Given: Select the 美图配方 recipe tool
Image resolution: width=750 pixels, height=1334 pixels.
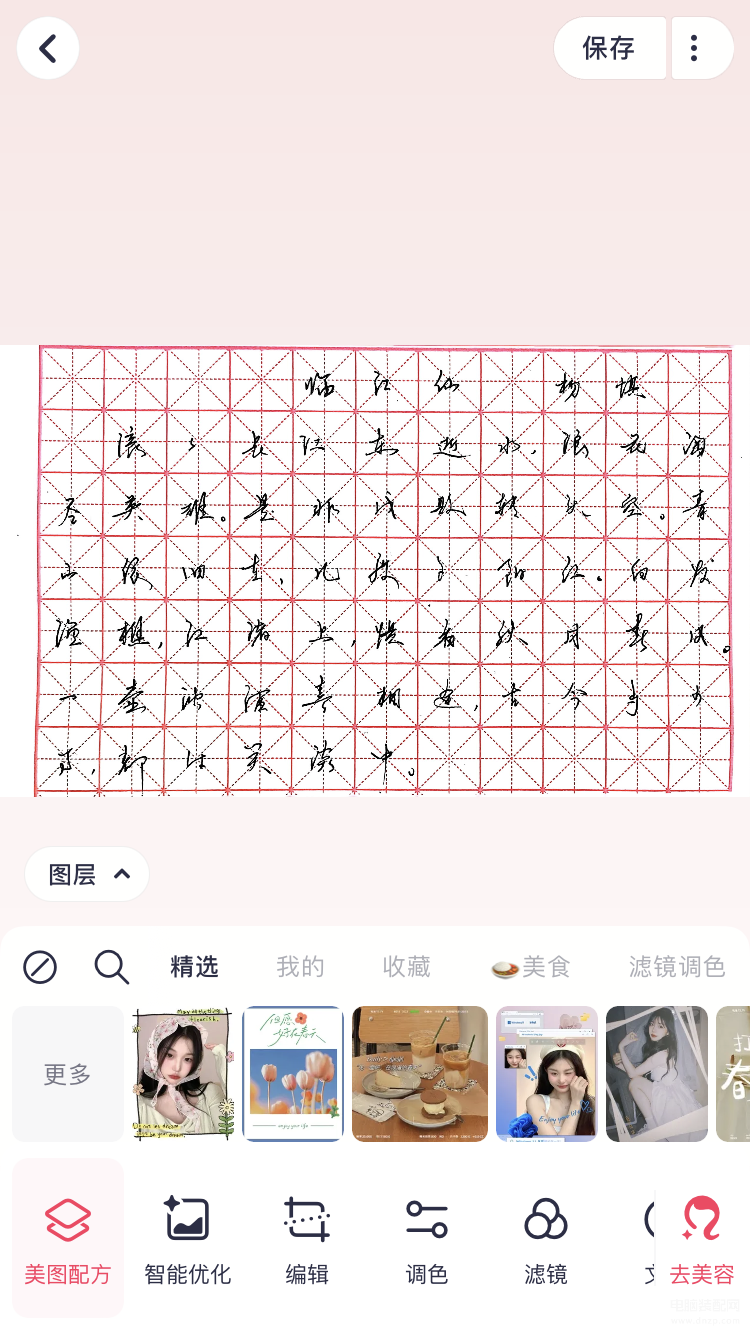Looking at the screenshot, I should [x=68, y=1240].
